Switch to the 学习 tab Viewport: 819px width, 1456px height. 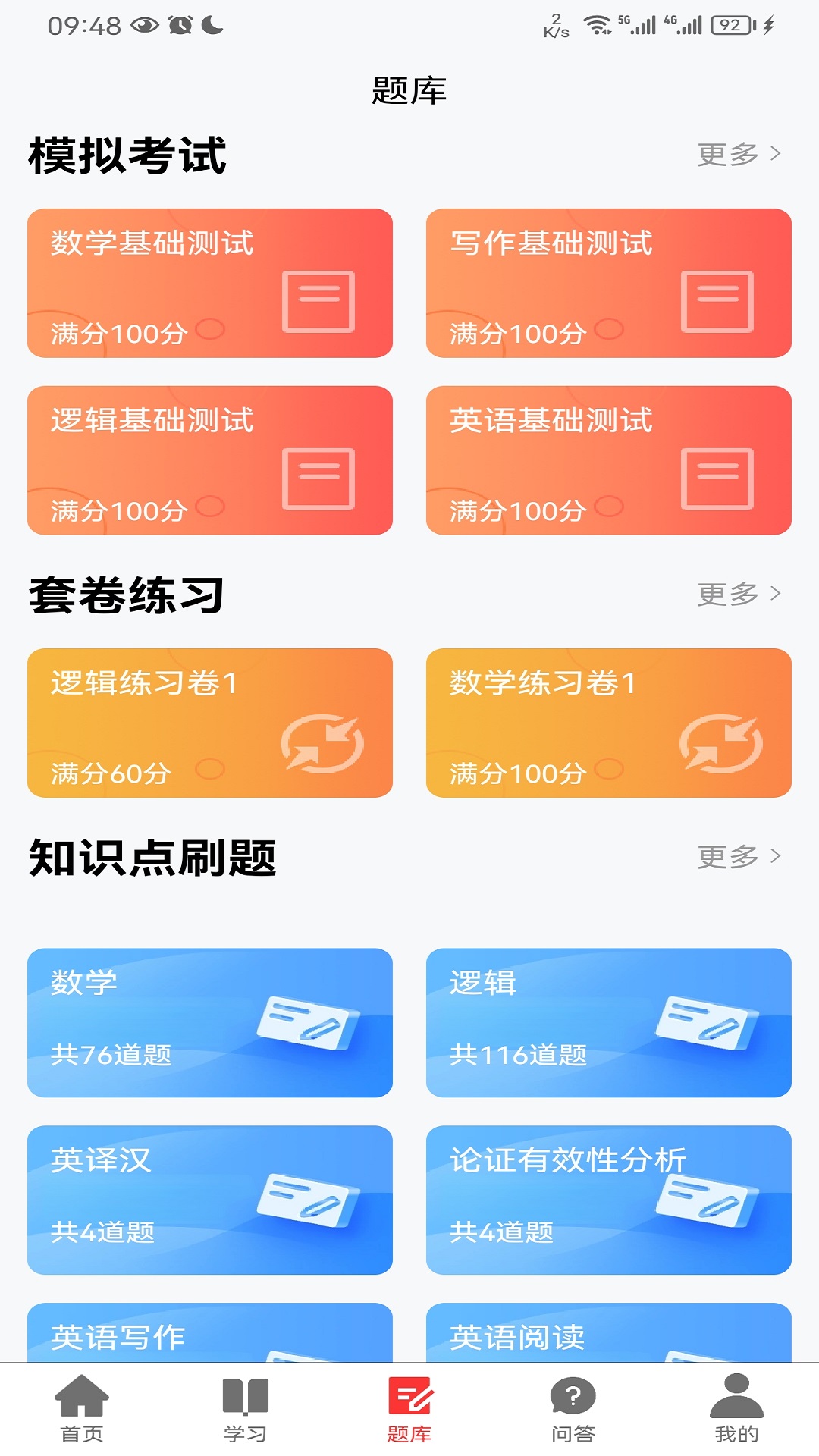(x=245, y=1409)
